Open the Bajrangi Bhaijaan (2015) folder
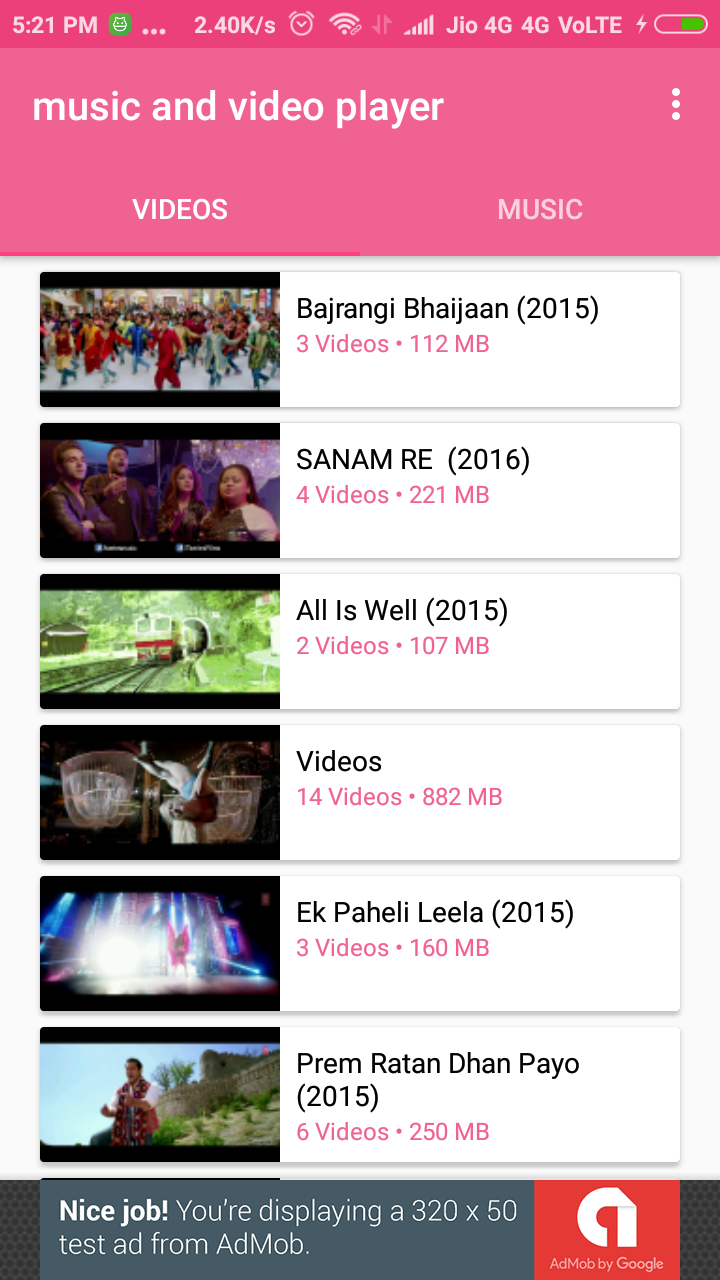 pyautogui.click(x=447, y=324)
